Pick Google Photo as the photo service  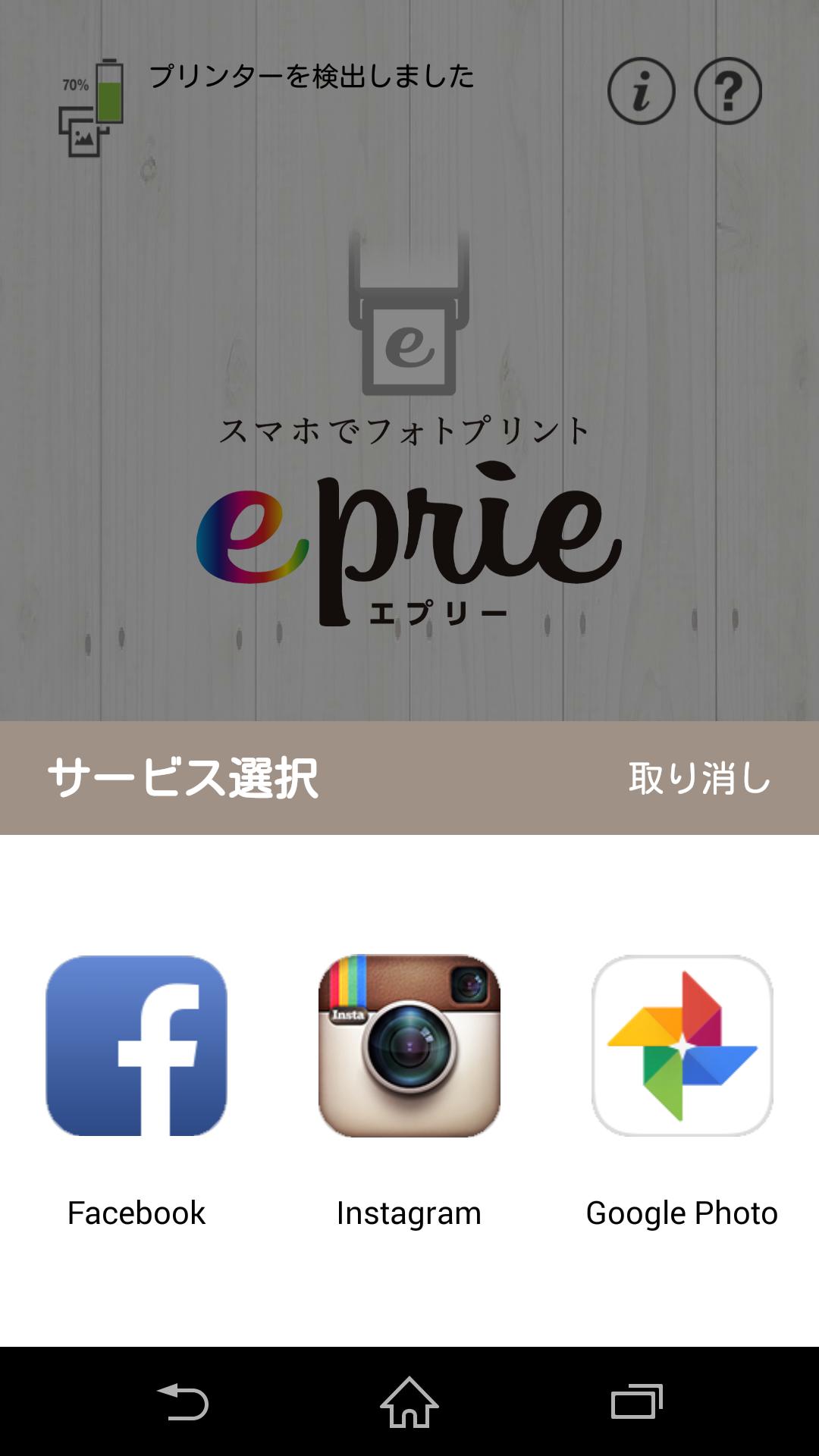tap(682, 1046)
